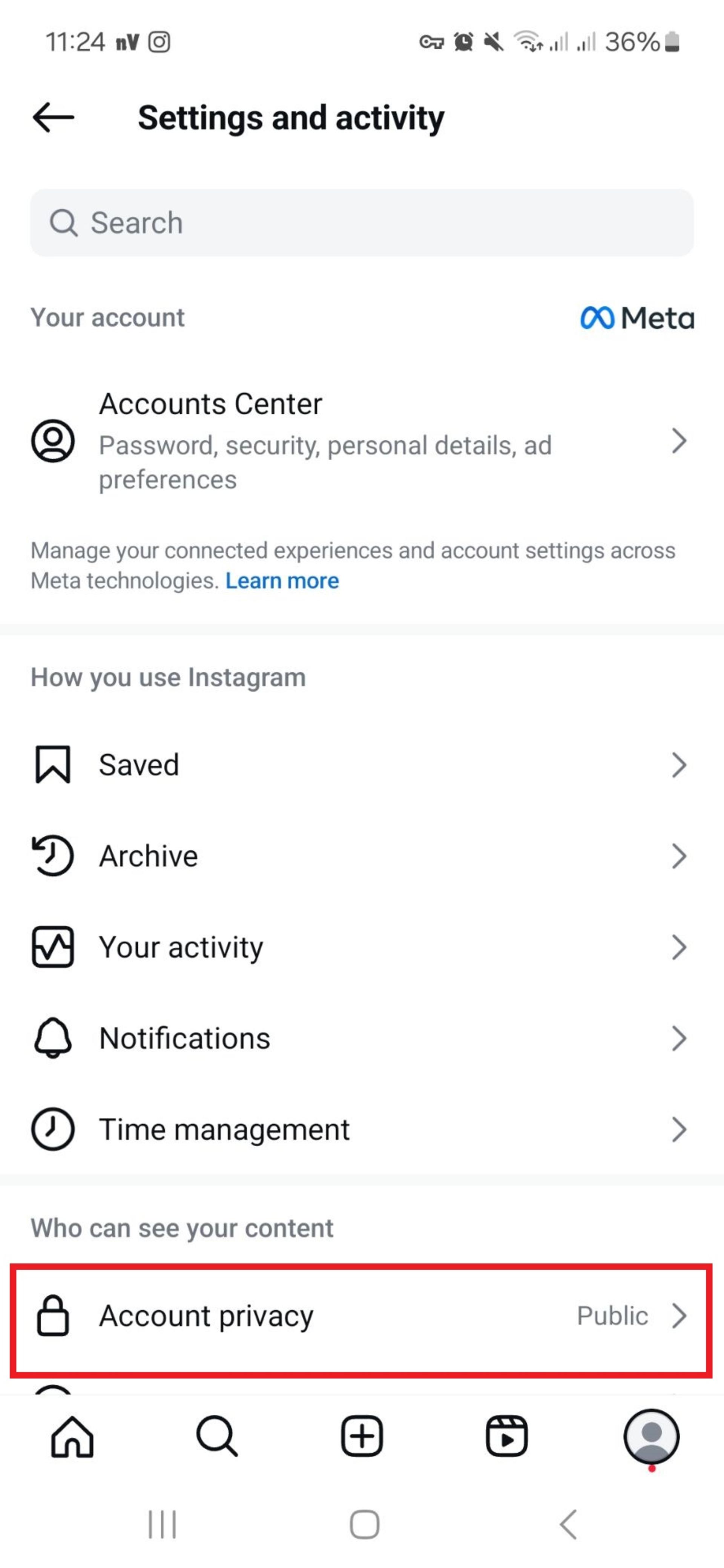724x1568 pixels.
Task: Open the Profile tab
Action: (x=652, y=1438)
